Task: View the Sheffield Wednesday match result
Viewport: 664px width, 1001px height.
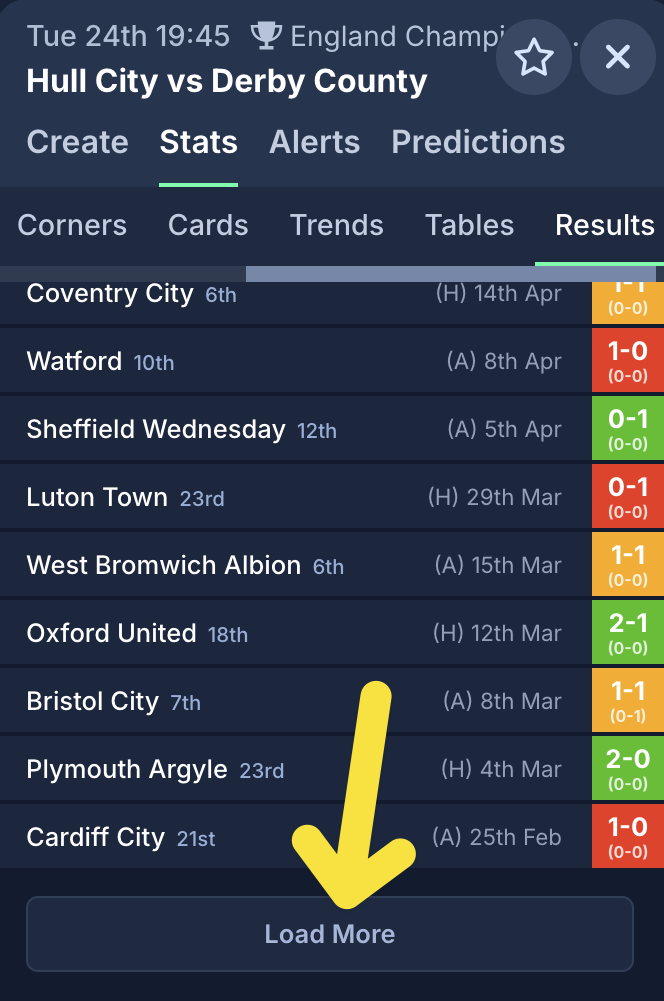Action: [x=300, y=429]
